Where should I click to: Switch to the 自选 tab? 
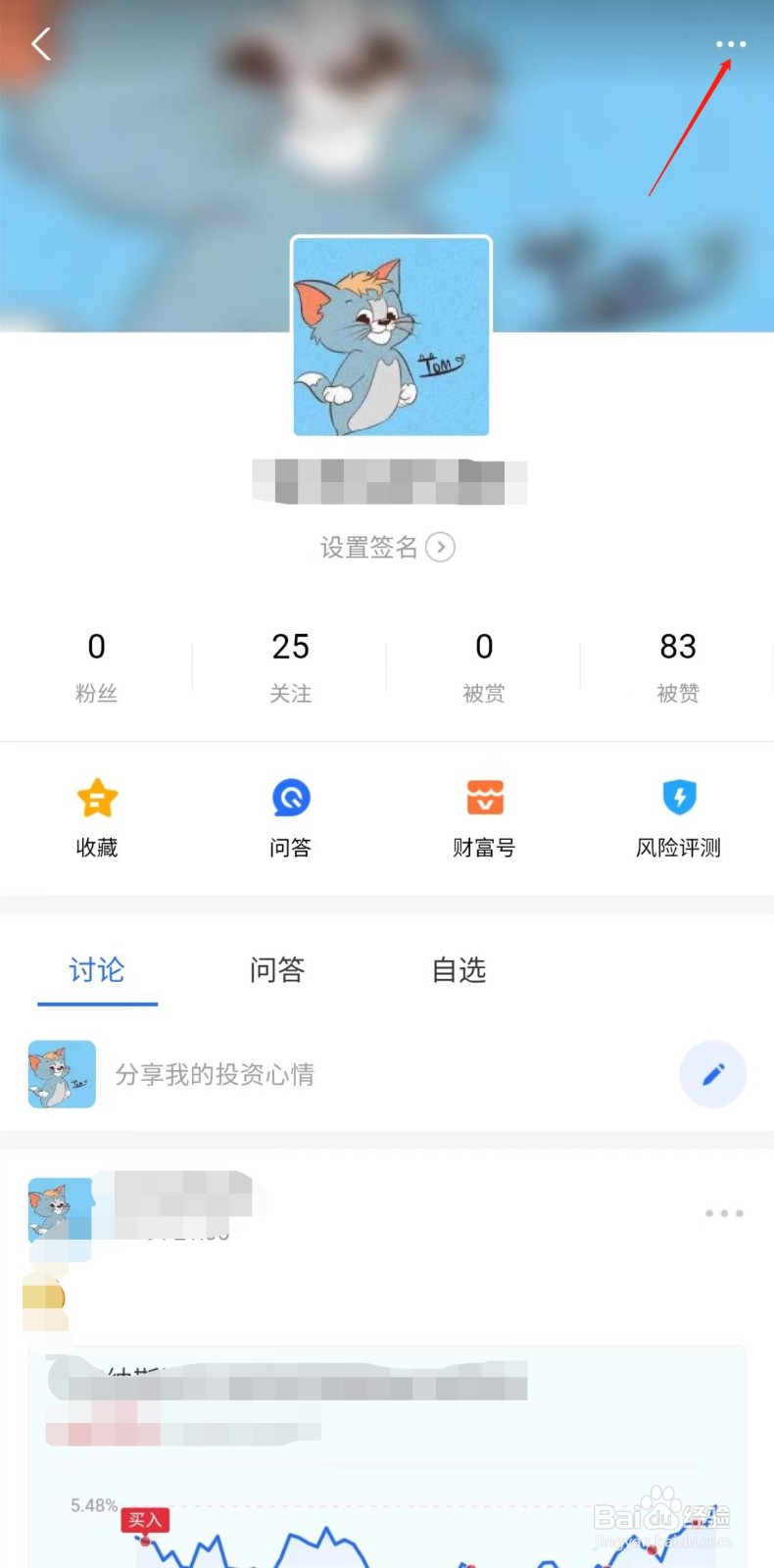[459, 970]
